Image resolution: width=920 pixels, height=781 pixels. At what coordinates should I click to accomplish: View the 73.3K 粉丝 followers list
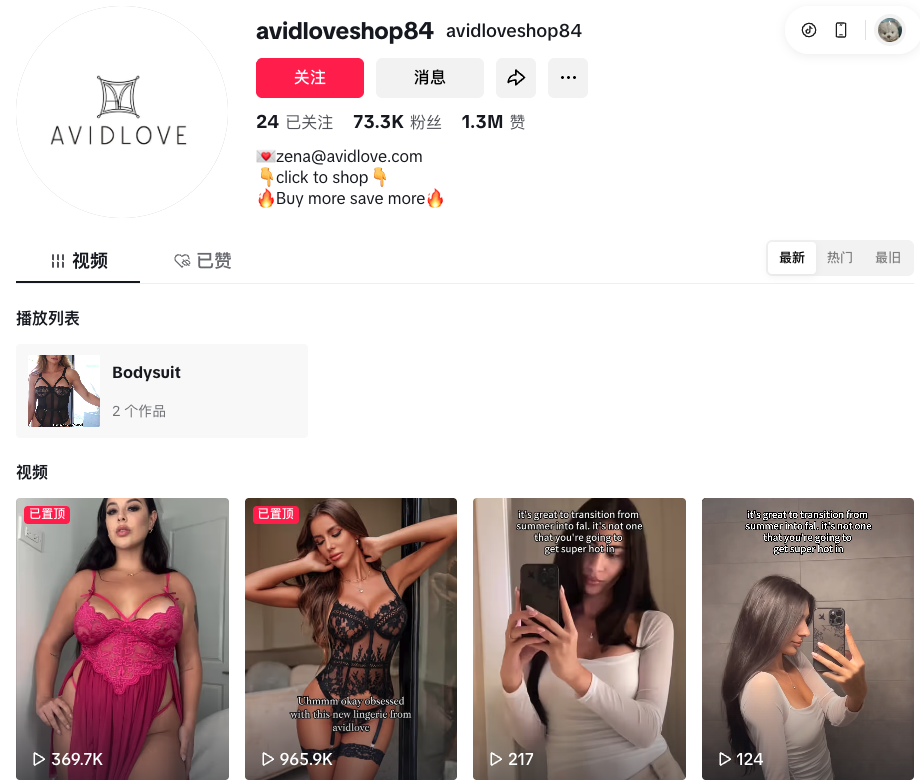pyautogui.click(x=397, y=122)
